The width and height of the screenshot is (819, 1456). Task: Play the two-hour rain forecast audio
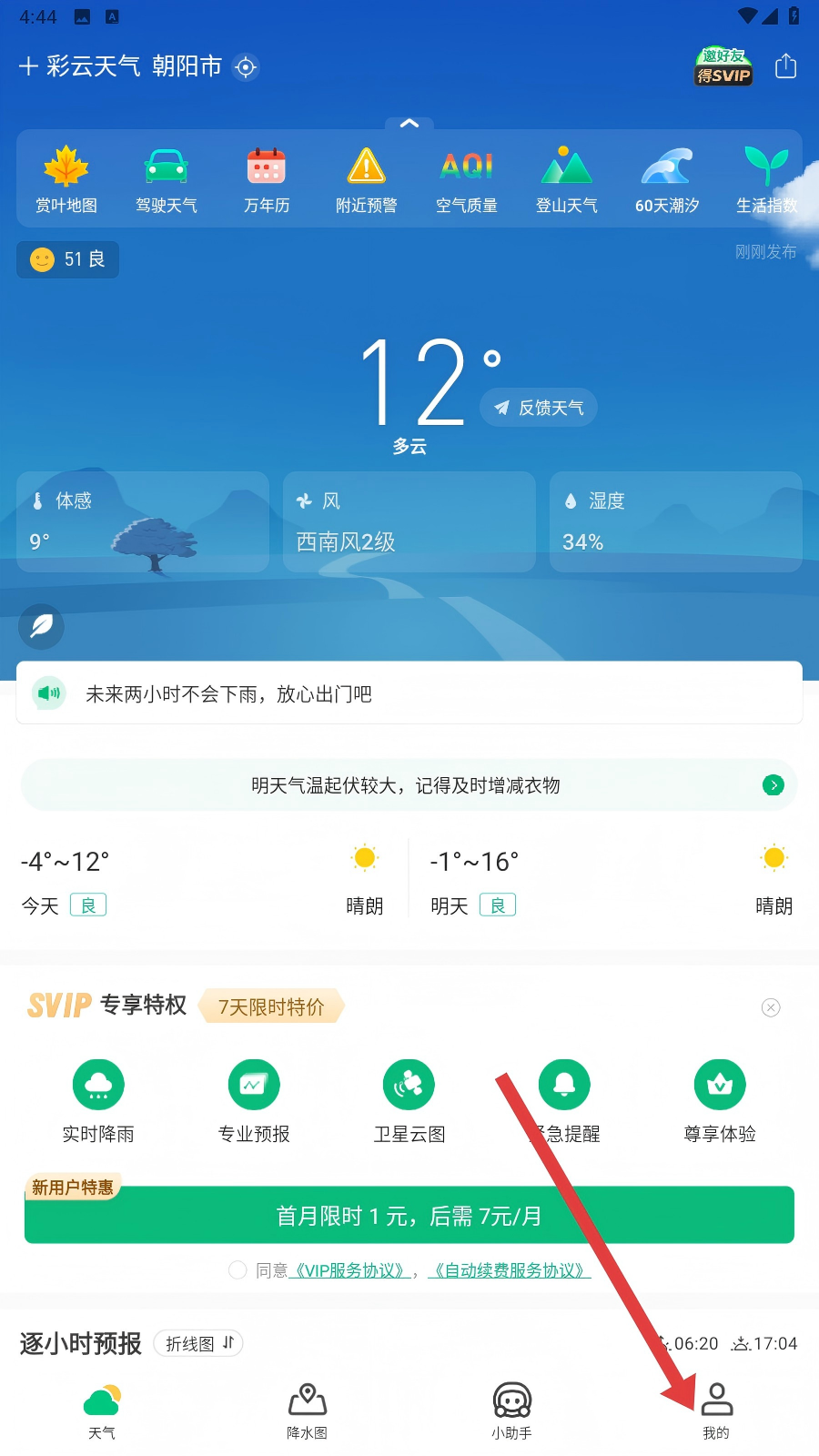50,693
